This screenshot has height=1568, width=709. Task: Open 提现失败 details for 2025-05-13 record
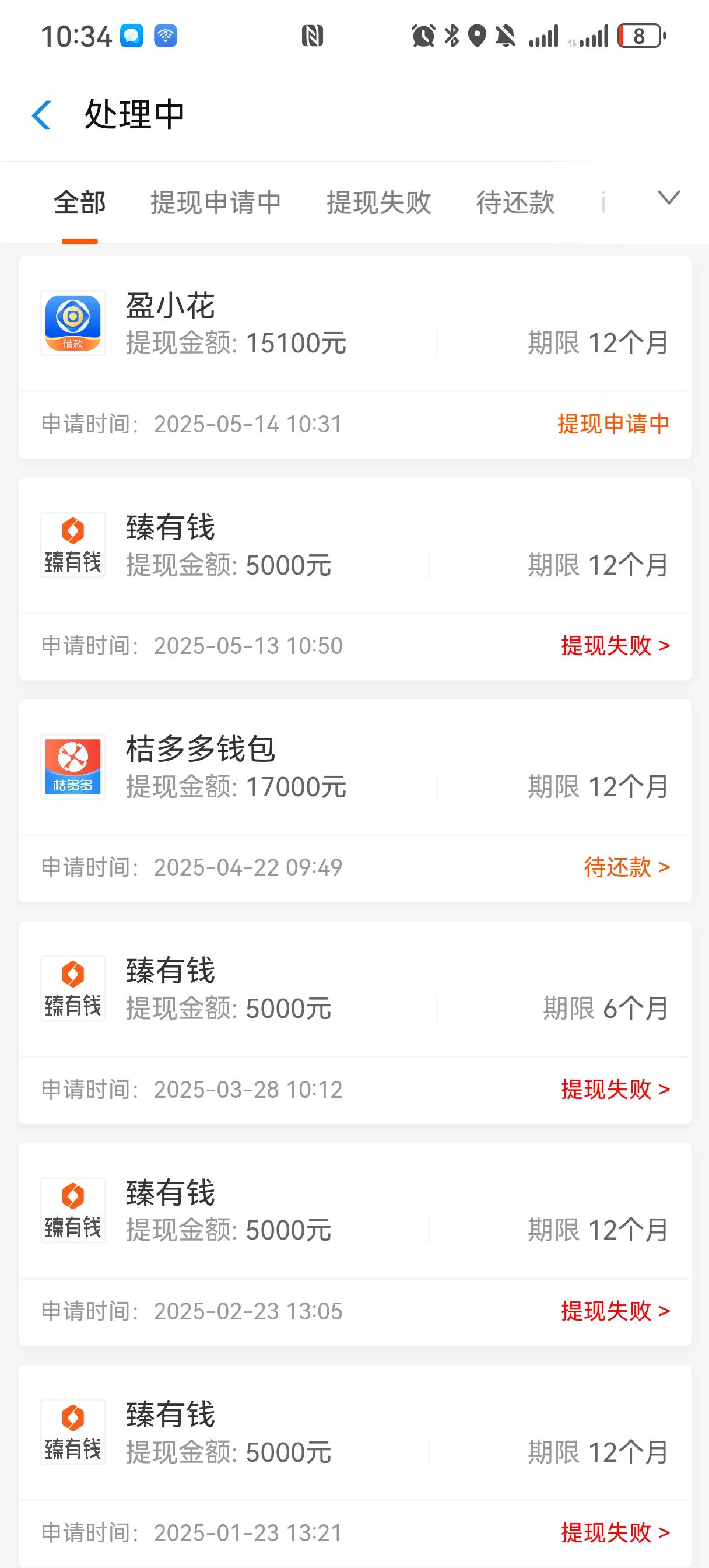coord(615,645)
